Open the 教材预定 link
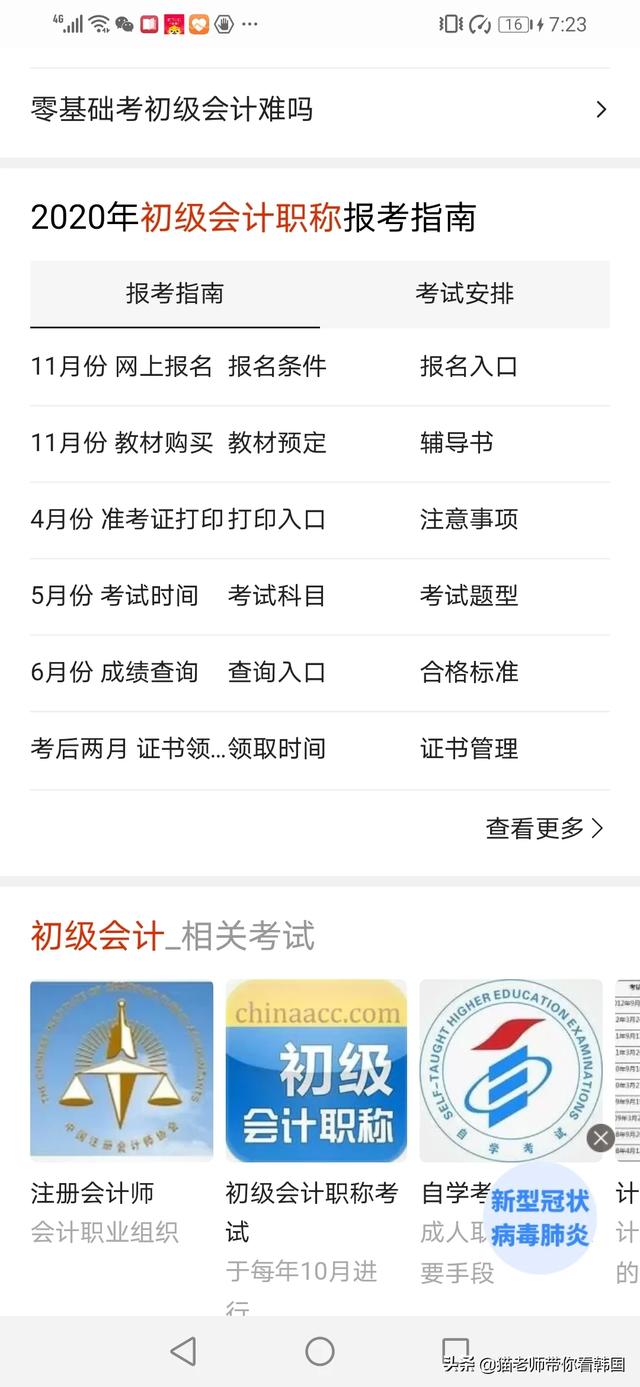 (x=277, y=442)
